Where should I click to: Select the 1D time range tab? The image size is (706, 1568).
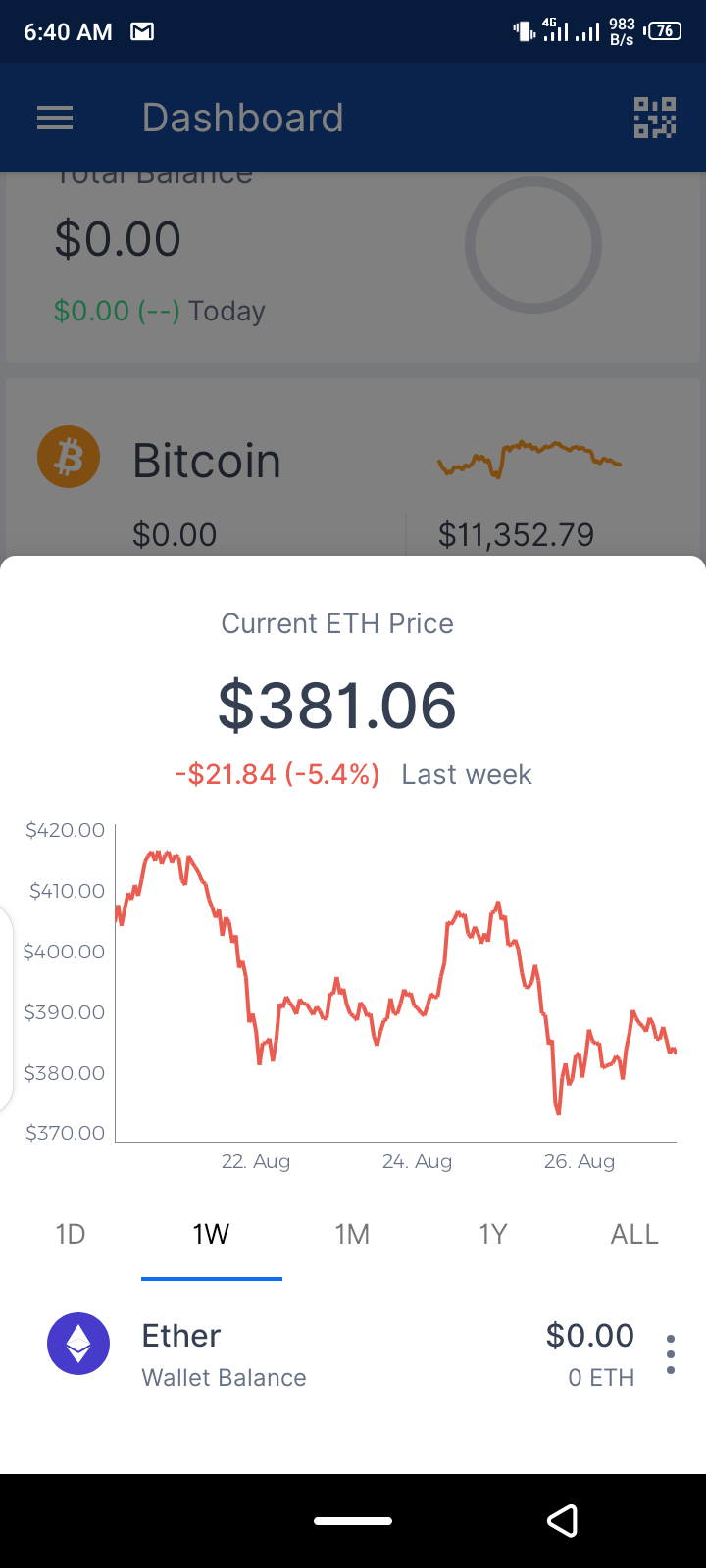tap(71, 1234)
